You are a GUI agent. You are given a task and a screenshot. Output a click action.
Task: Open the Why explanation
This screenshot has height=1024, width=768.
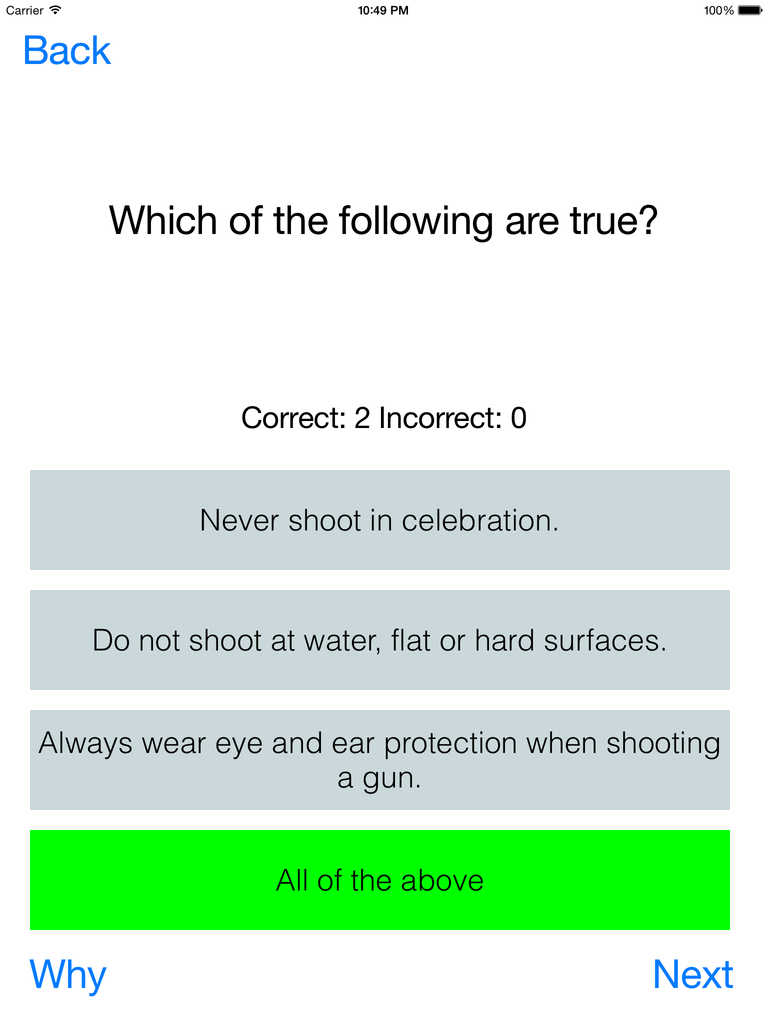point(68,974)
